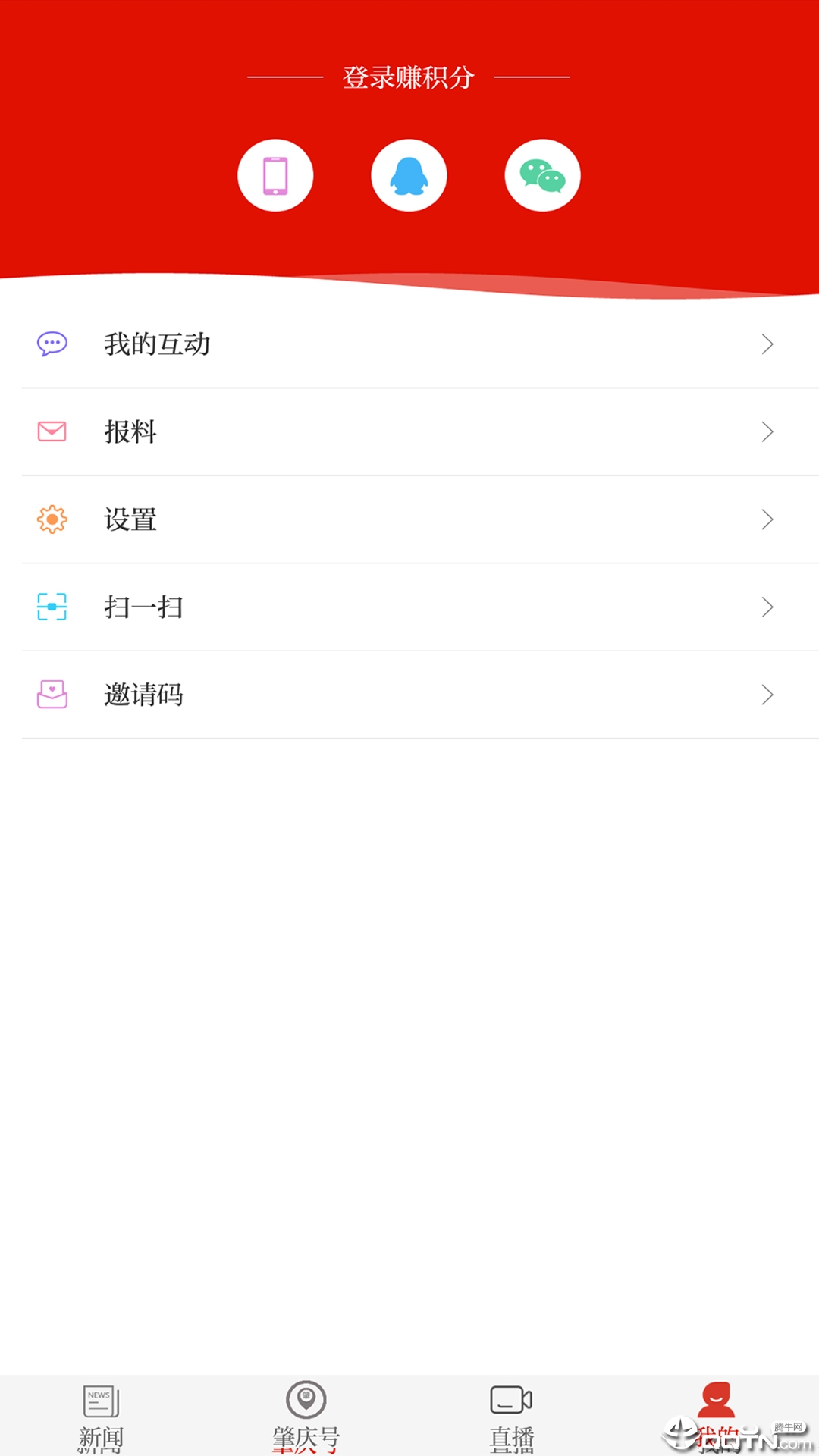Select the 我的互动 chat bubble icon
Viewport: 819px width, 1456px height.
click(50, 344)
